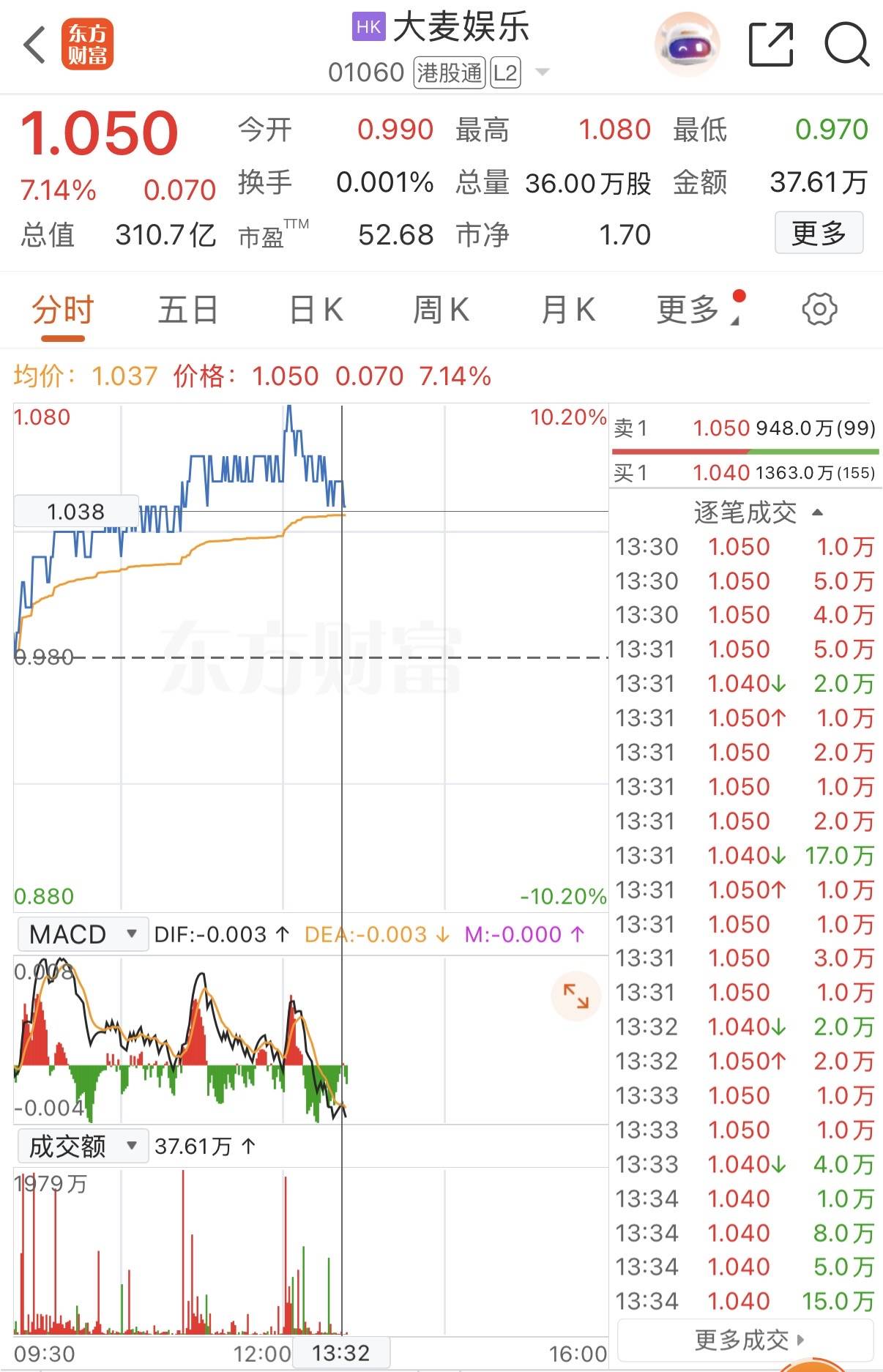
Task: Expand chart to fullscreen
Action: (x=575, y=996)
